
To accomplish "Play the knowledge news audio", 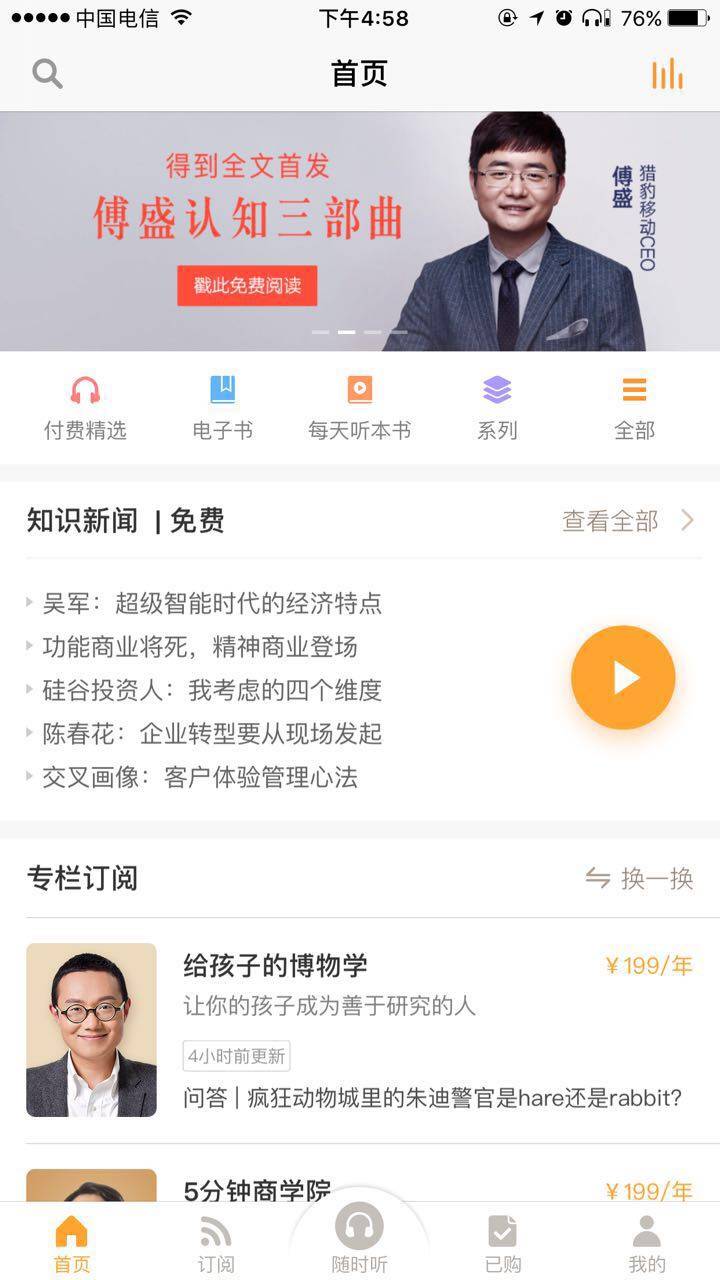I will click(x=623, y=677).
